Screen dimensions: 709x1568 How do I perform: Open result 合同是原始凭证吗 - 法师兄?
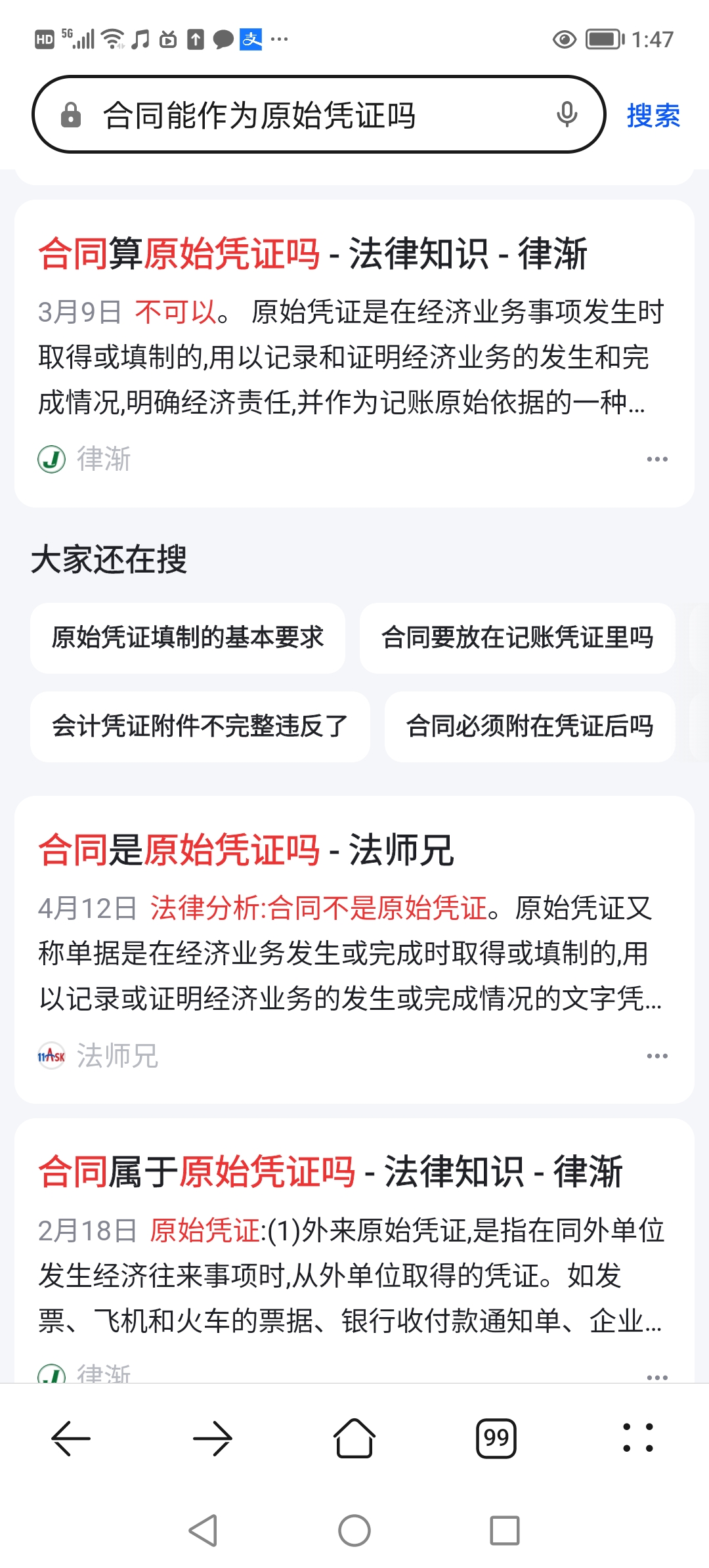246,850
